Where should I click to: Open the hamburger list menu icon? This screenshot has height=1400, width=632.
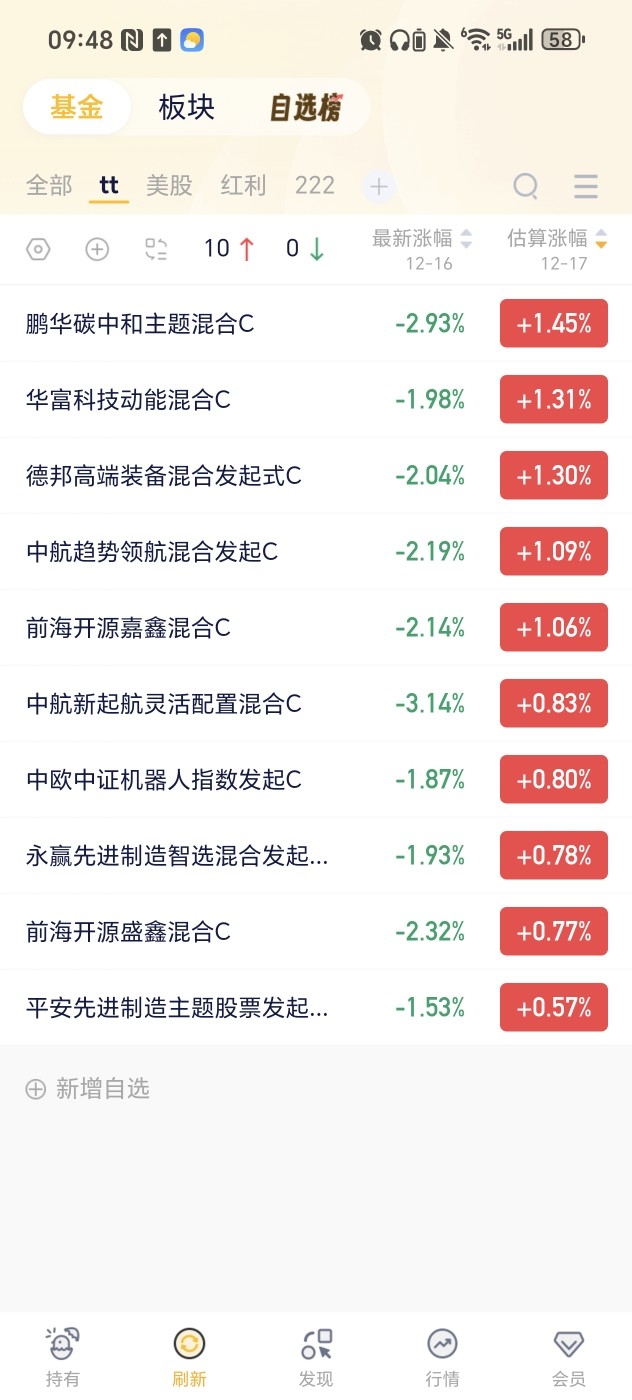point(586,186)
